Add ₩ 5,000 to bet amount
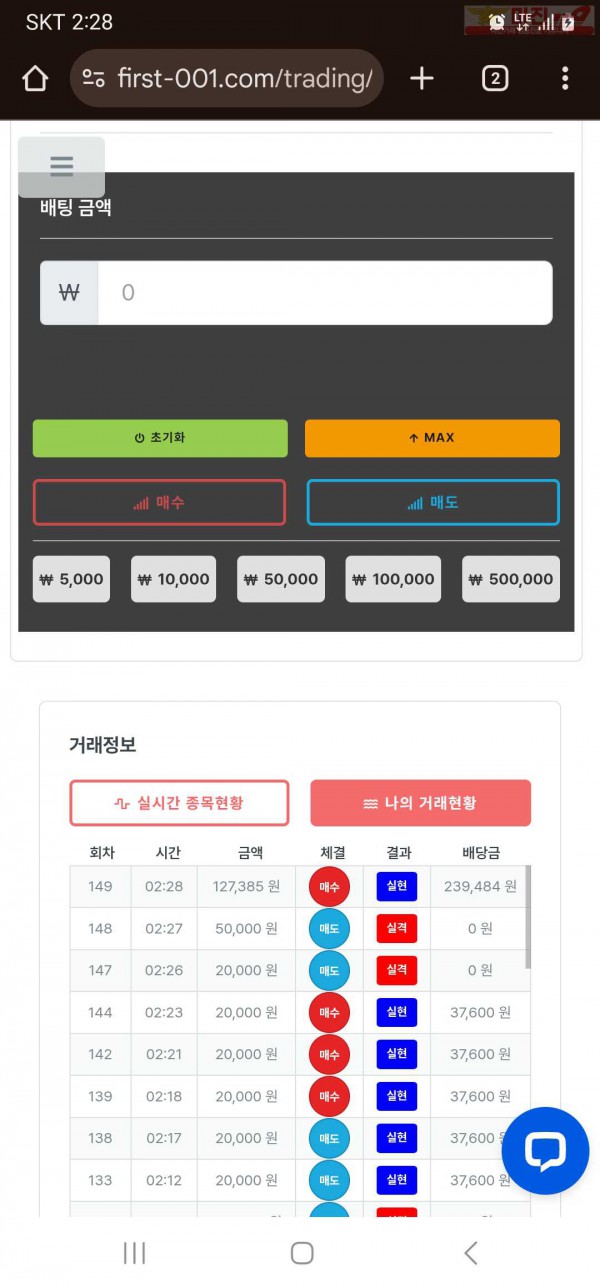 (x=71, y=579)
